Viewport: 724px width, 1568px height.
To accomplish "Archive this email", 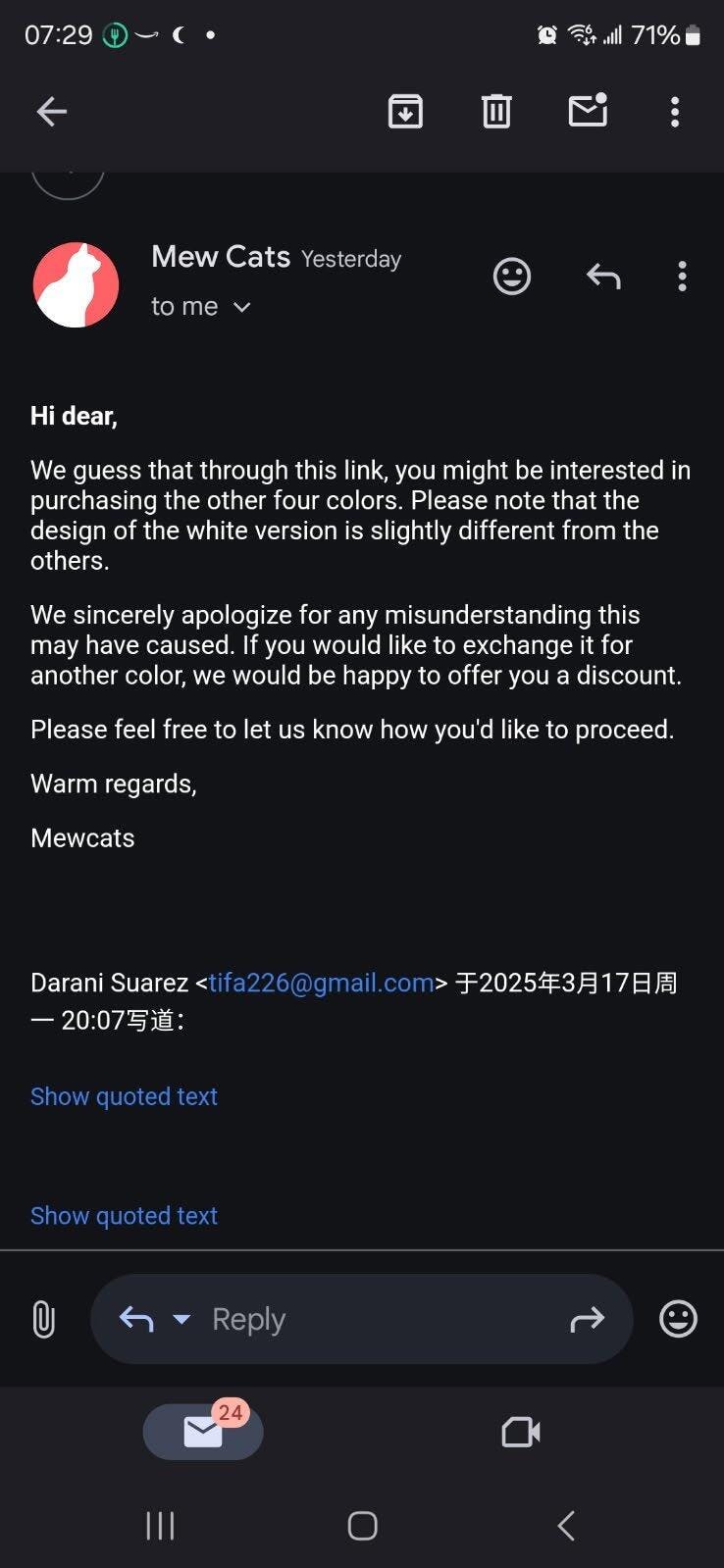I will pos(405,112).
